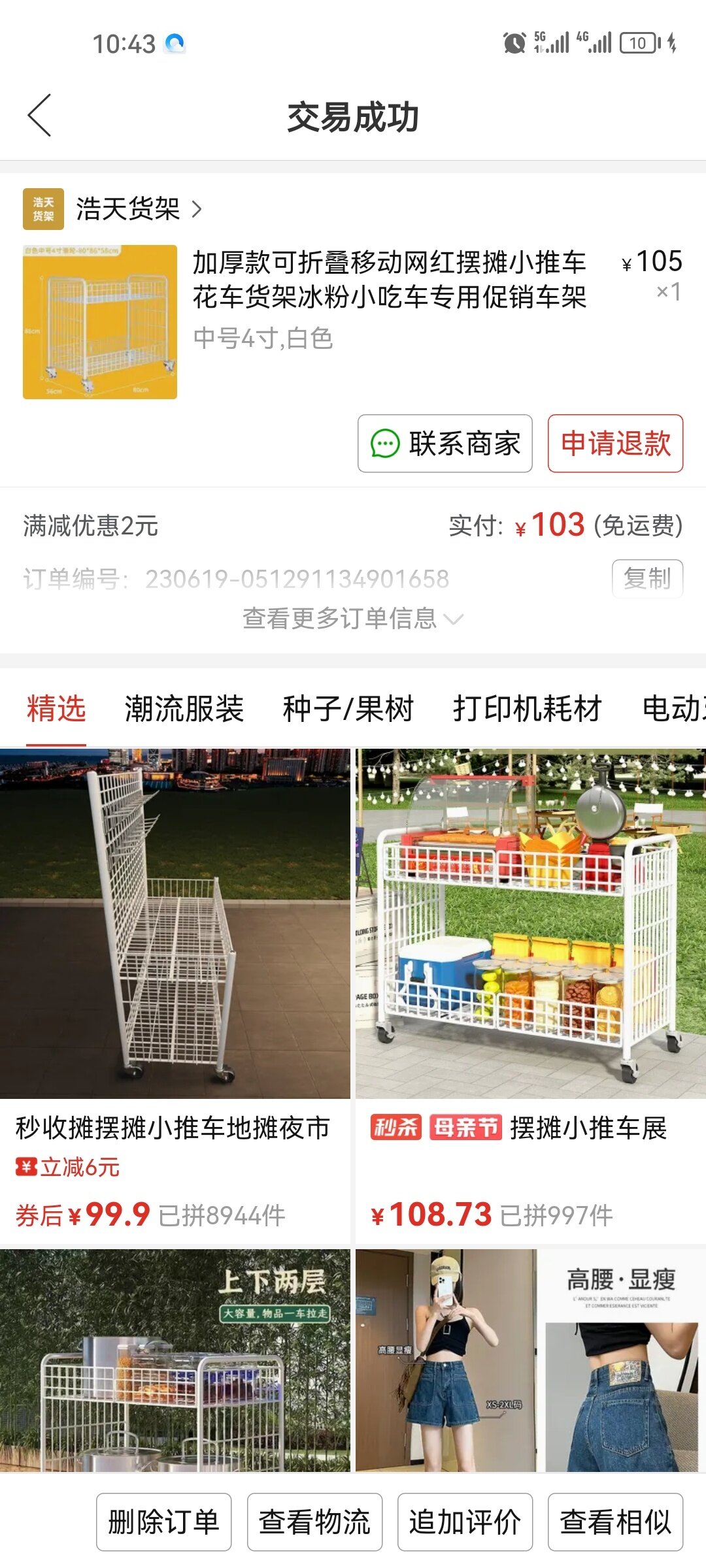Switch to the 种子/果树 tab
This screenshot has height=1568, width=706.
click(x=348, y=709)
